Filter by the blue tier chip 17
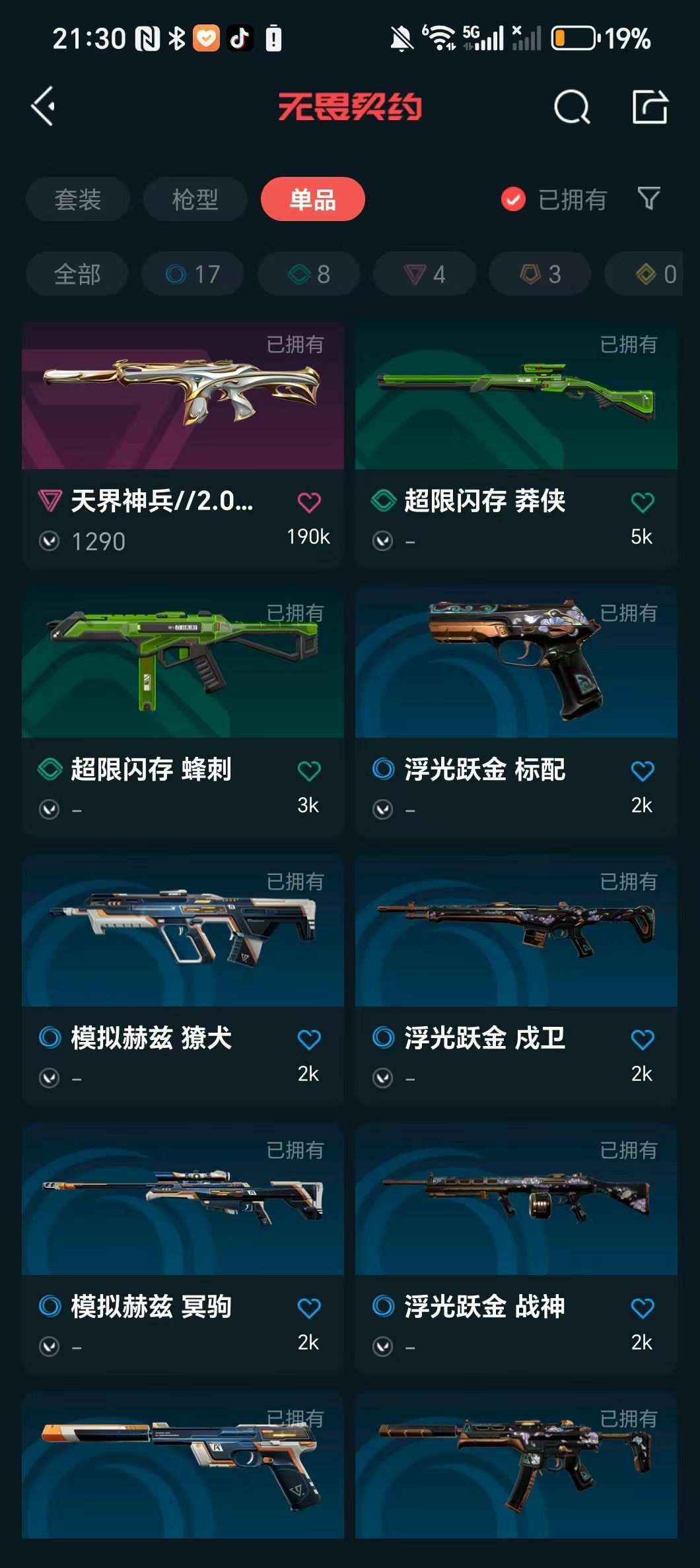Screen dimensions: 700x1568 [x=193, y=274]
